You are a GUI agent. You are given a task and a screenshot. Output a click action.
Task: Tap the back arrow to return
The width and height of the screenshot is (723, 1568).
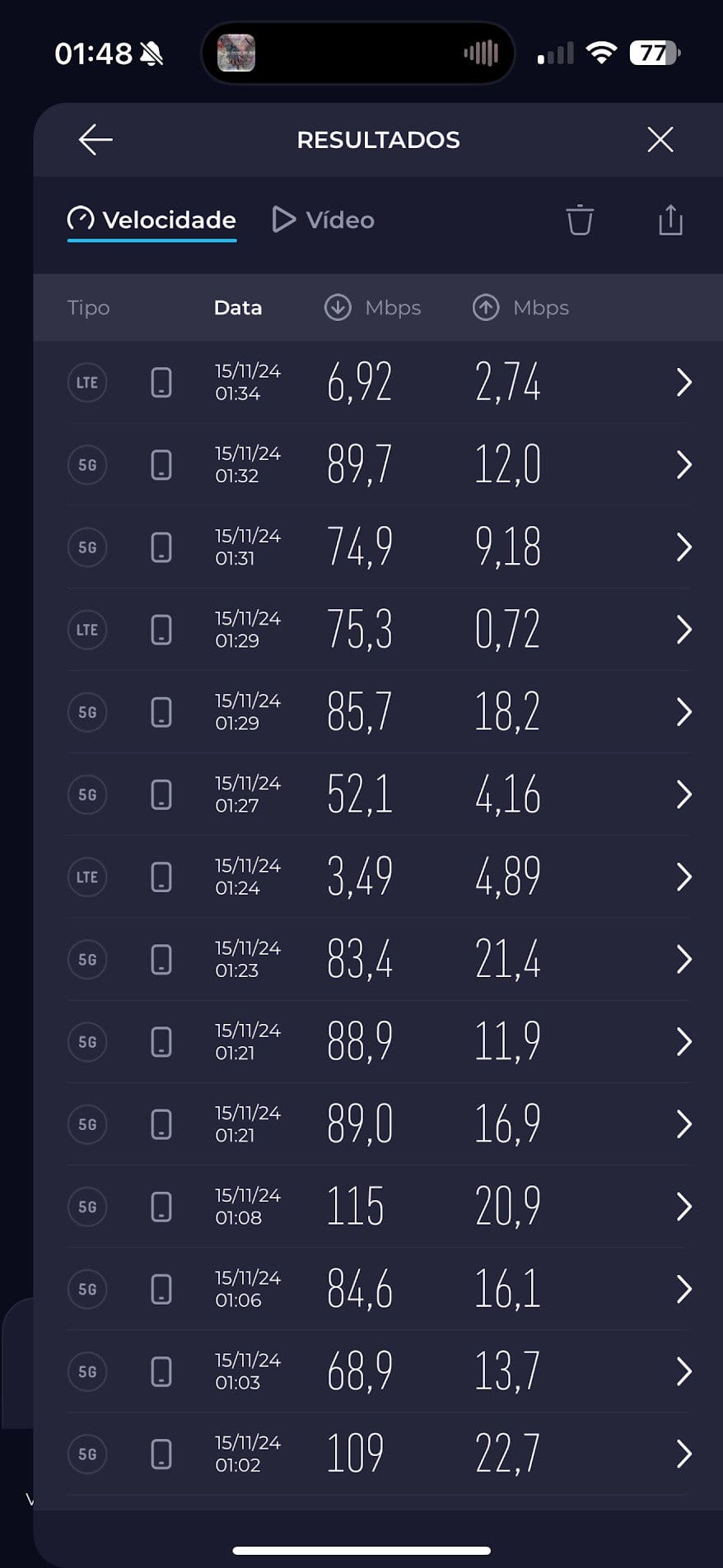95,139
